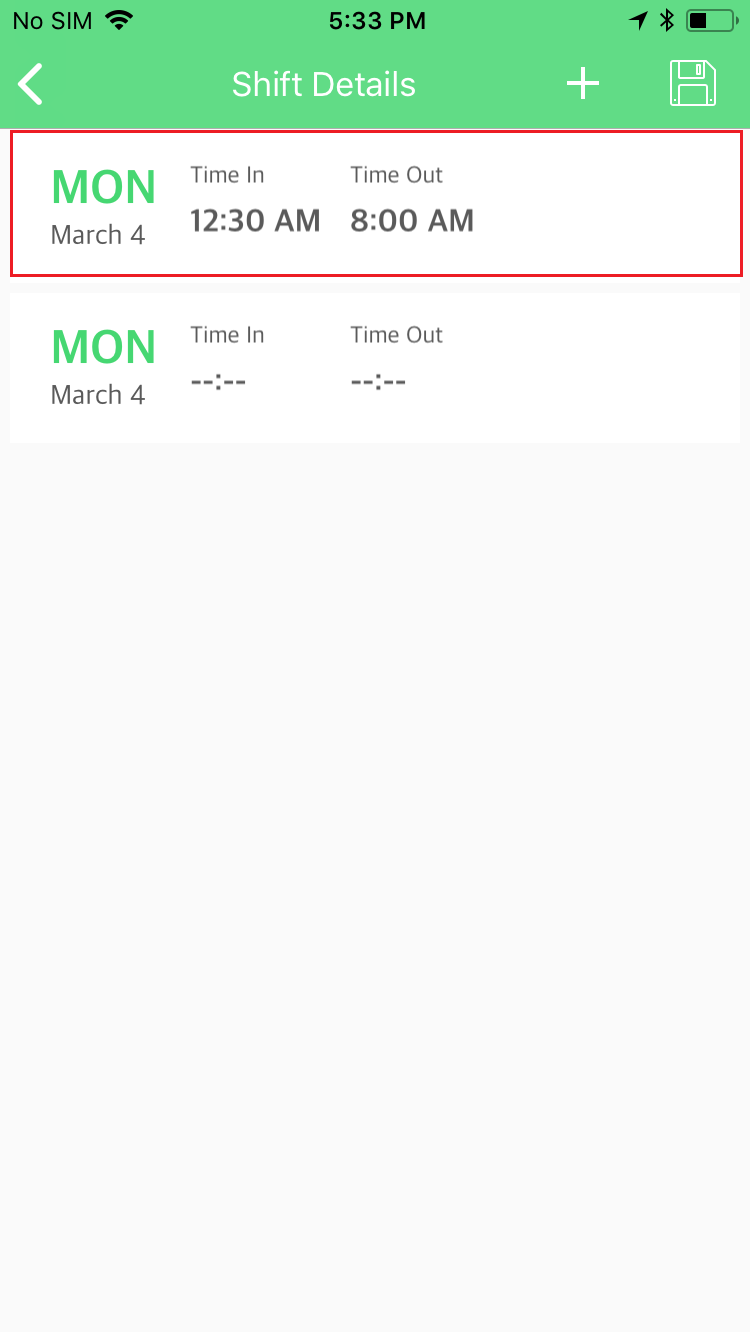The width and height of the screenshot is (752, 1332).
Task: Tap the green MON label on second shift
Action: [x=103, y=346]
